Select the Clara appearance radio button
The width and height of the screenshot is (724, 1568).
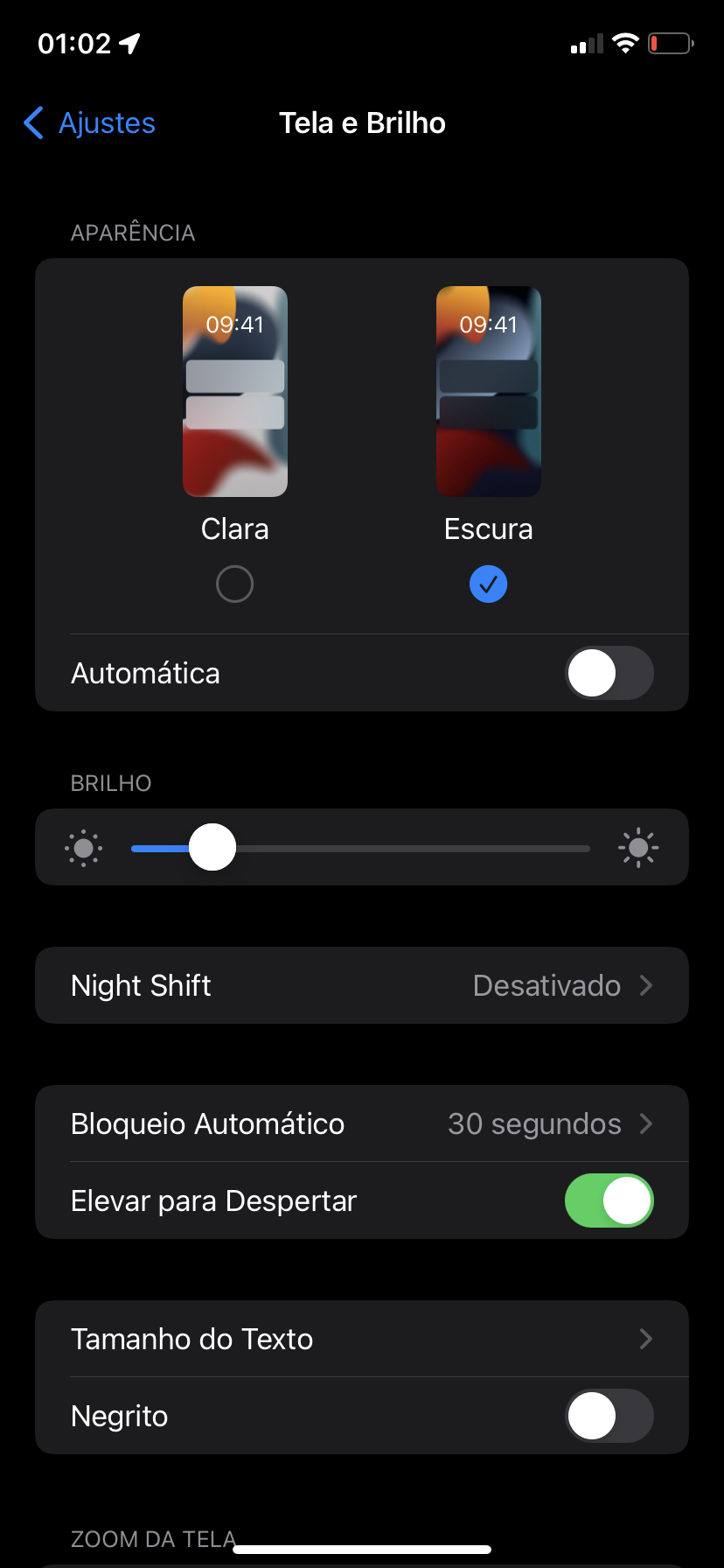[234, 584]
